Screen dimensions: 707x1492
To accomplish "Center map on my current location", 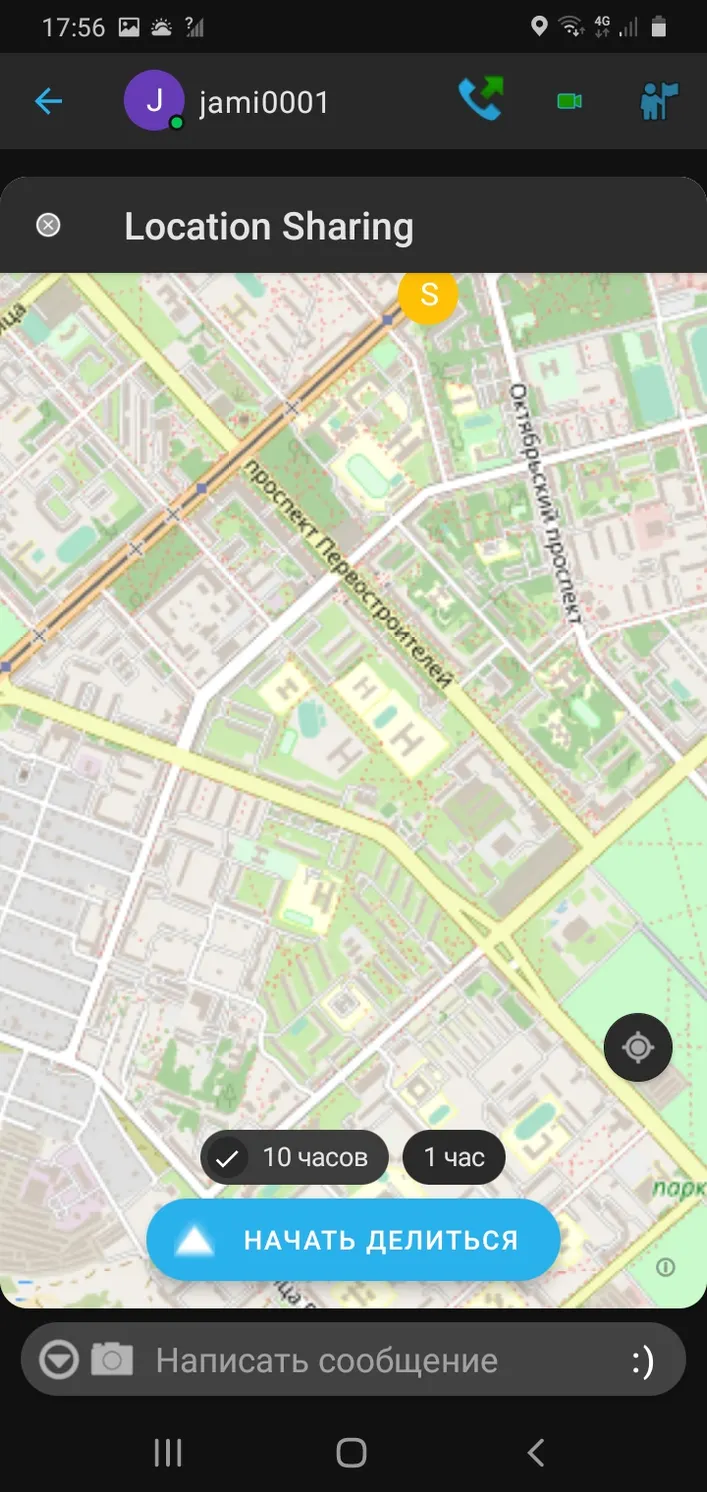I will pyautogui.click(x=638, y=1047).
